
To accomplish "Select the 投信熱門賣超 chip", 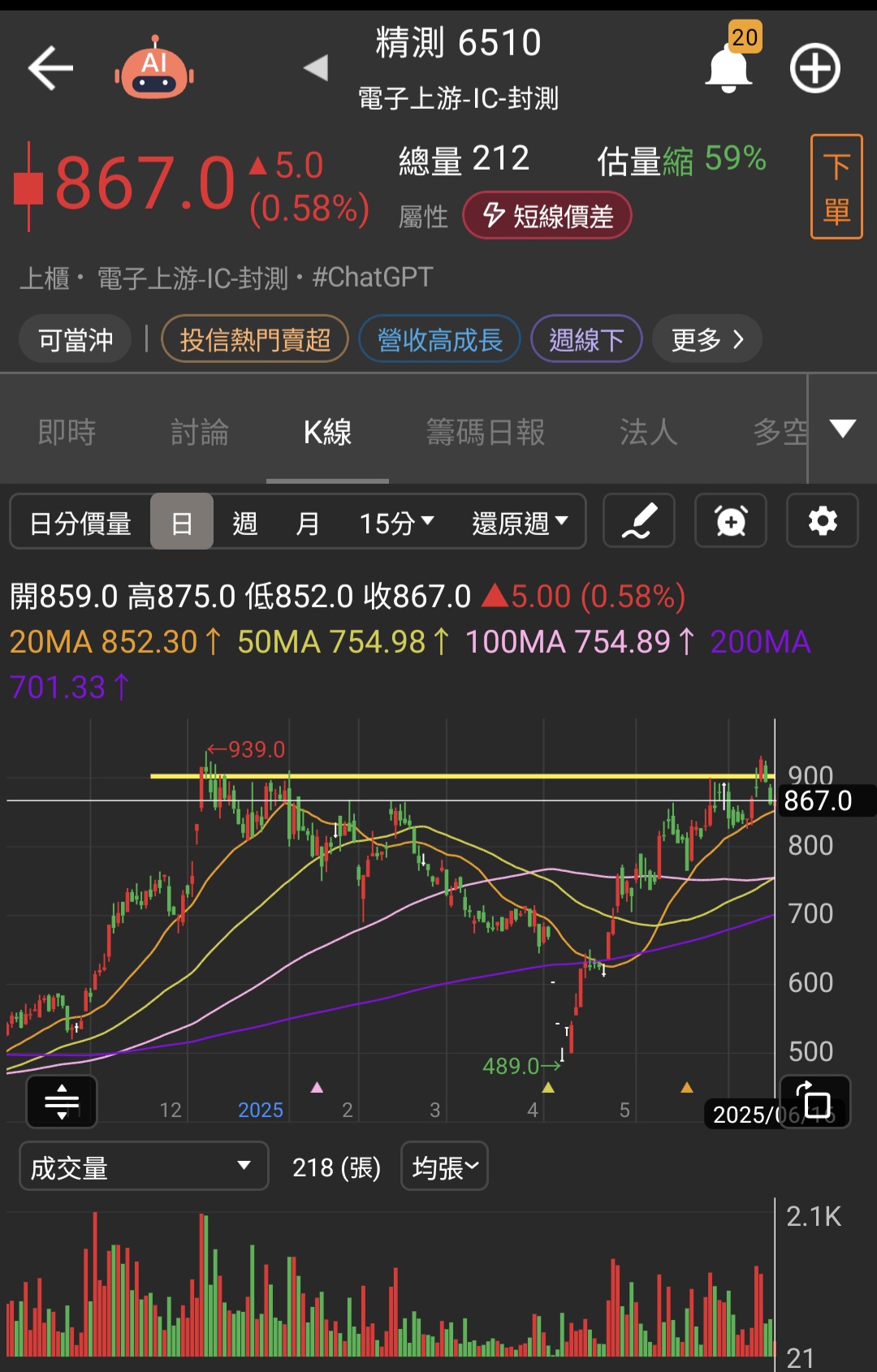I will point(255,339).
